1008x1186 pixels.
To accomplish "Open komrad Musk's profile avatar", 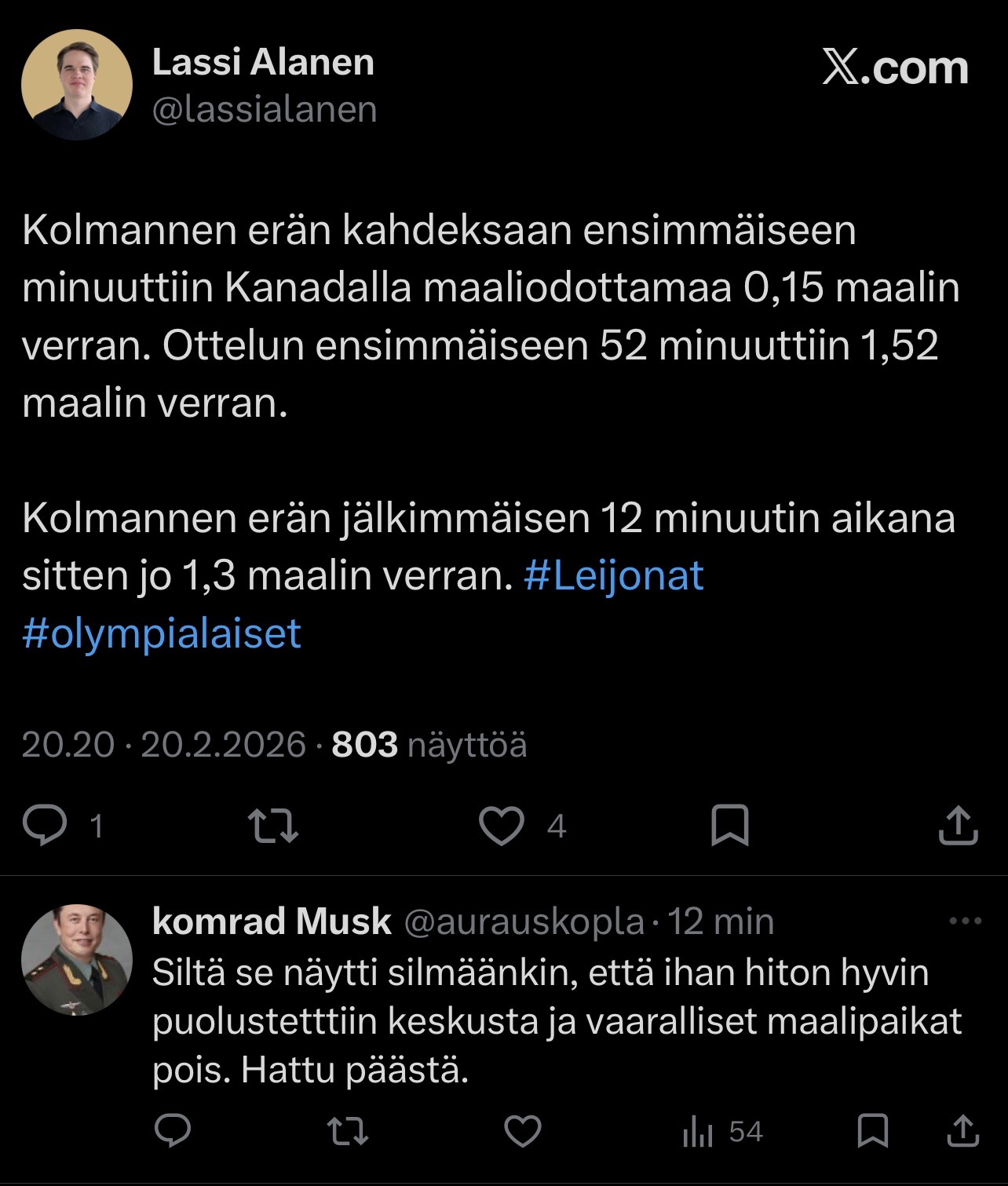I will [x=76, y=960].
